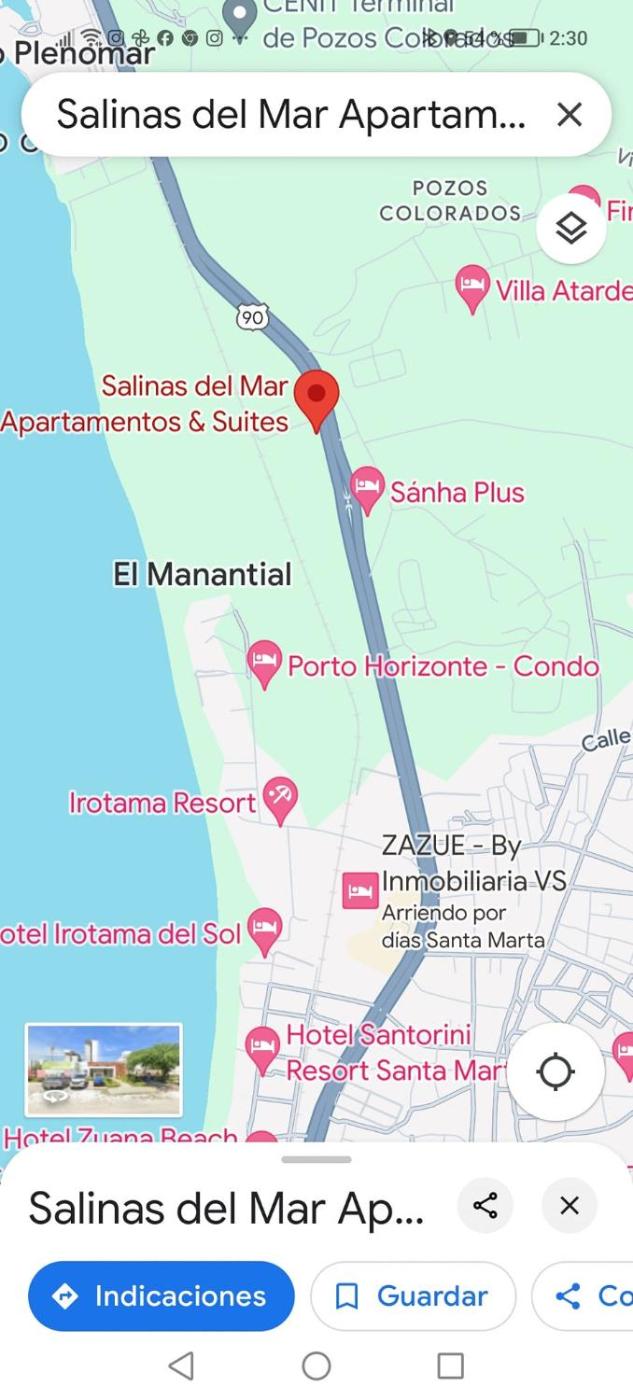Select the ZAZUE Inmobiliaria VS marker
Image resolution: width=633 pixels, height=1400 pixels.
click(x=360, y=890)
